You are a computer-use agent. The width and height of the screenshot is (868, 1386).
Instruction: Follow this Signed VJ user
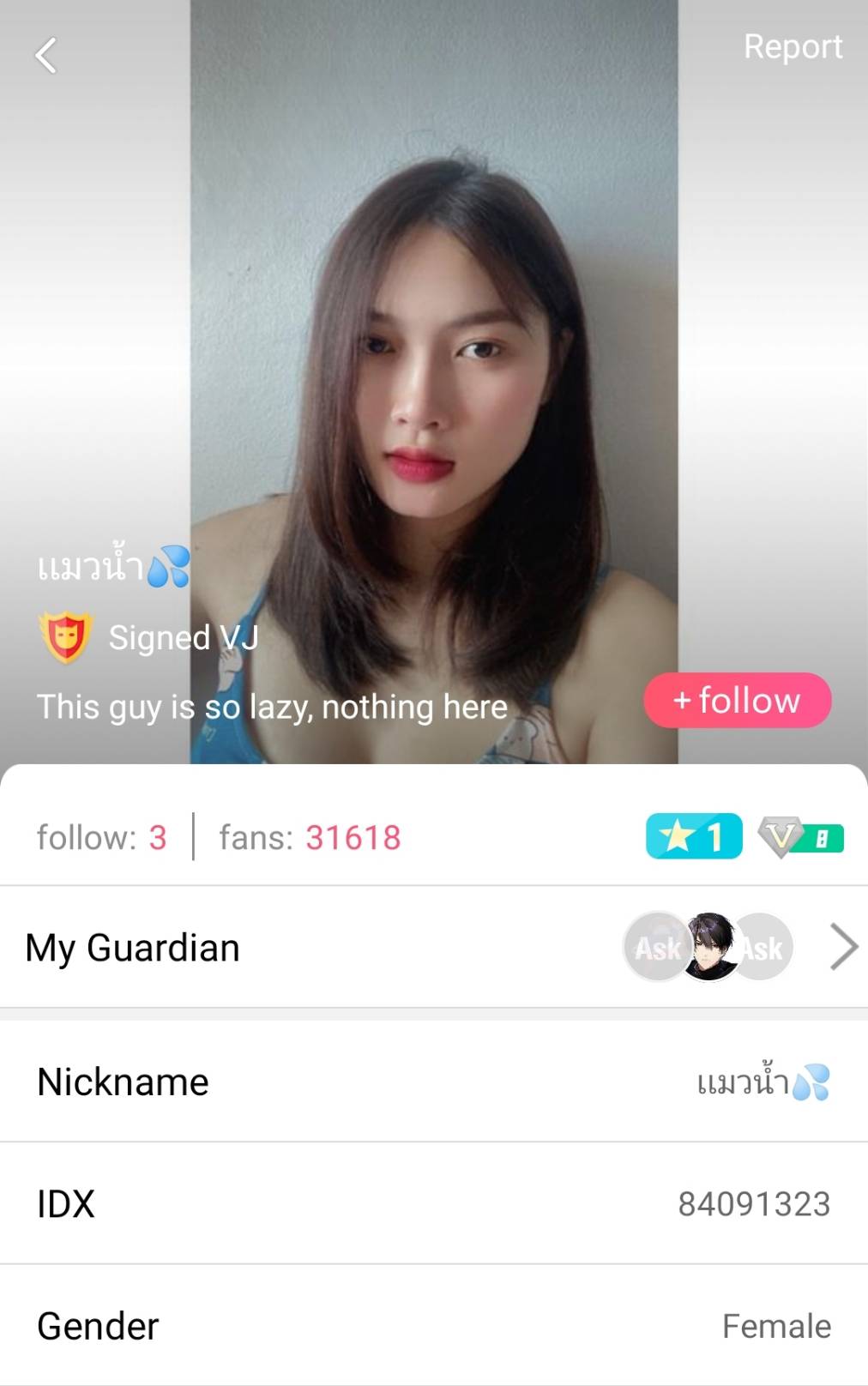(x=738, y=701)
